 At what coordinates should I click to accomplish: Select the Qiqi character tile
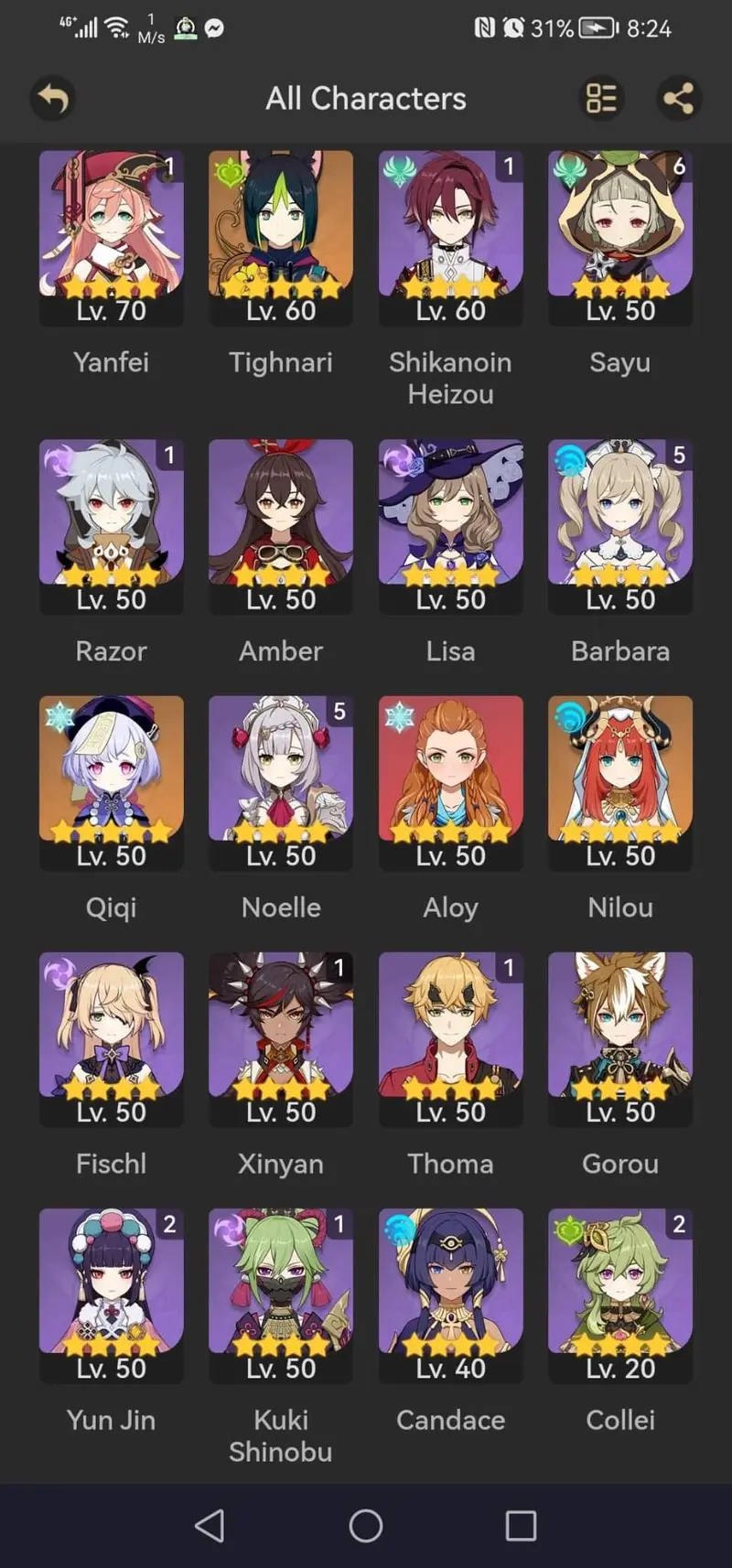(112, 782)
